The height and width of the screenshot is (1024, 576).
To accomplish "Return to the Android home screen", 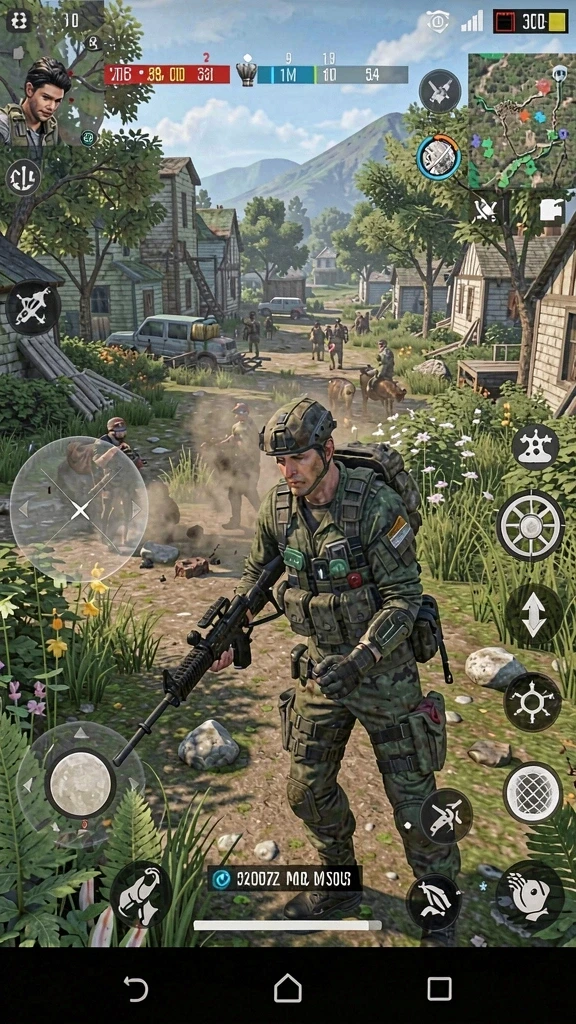I will point(287,989).
